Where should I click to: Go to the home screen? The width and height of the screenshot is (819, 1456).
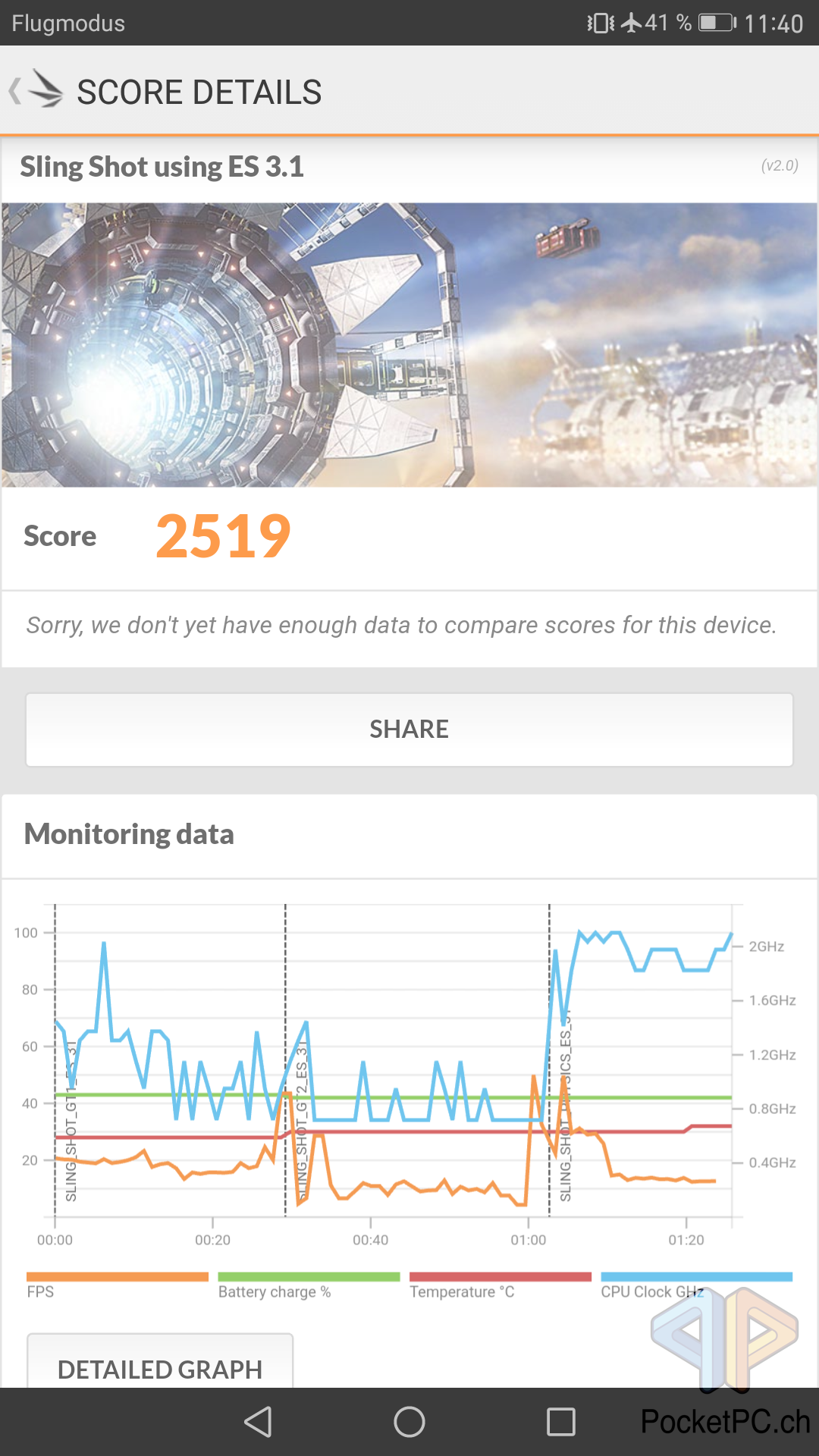[x=409, y=1422]
